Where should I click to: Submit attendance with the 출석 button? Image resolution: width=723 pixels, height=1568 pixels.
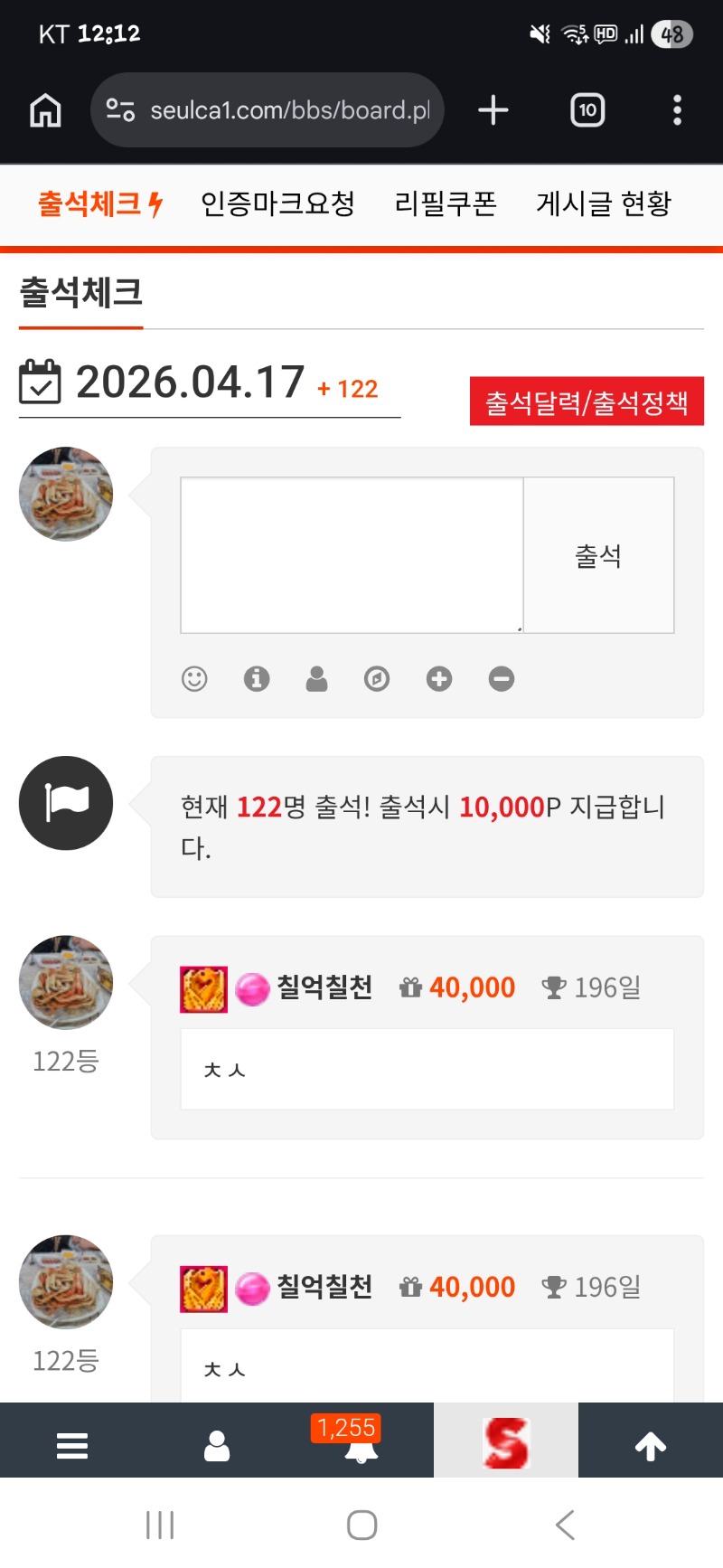(x=598, y=555)
